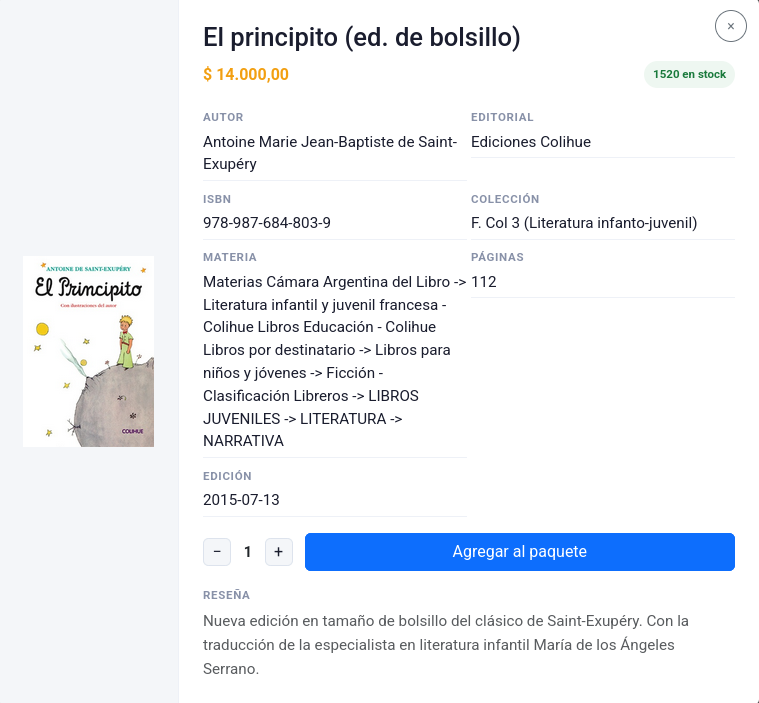Tap Agregar al paquete

click(519, 551)
